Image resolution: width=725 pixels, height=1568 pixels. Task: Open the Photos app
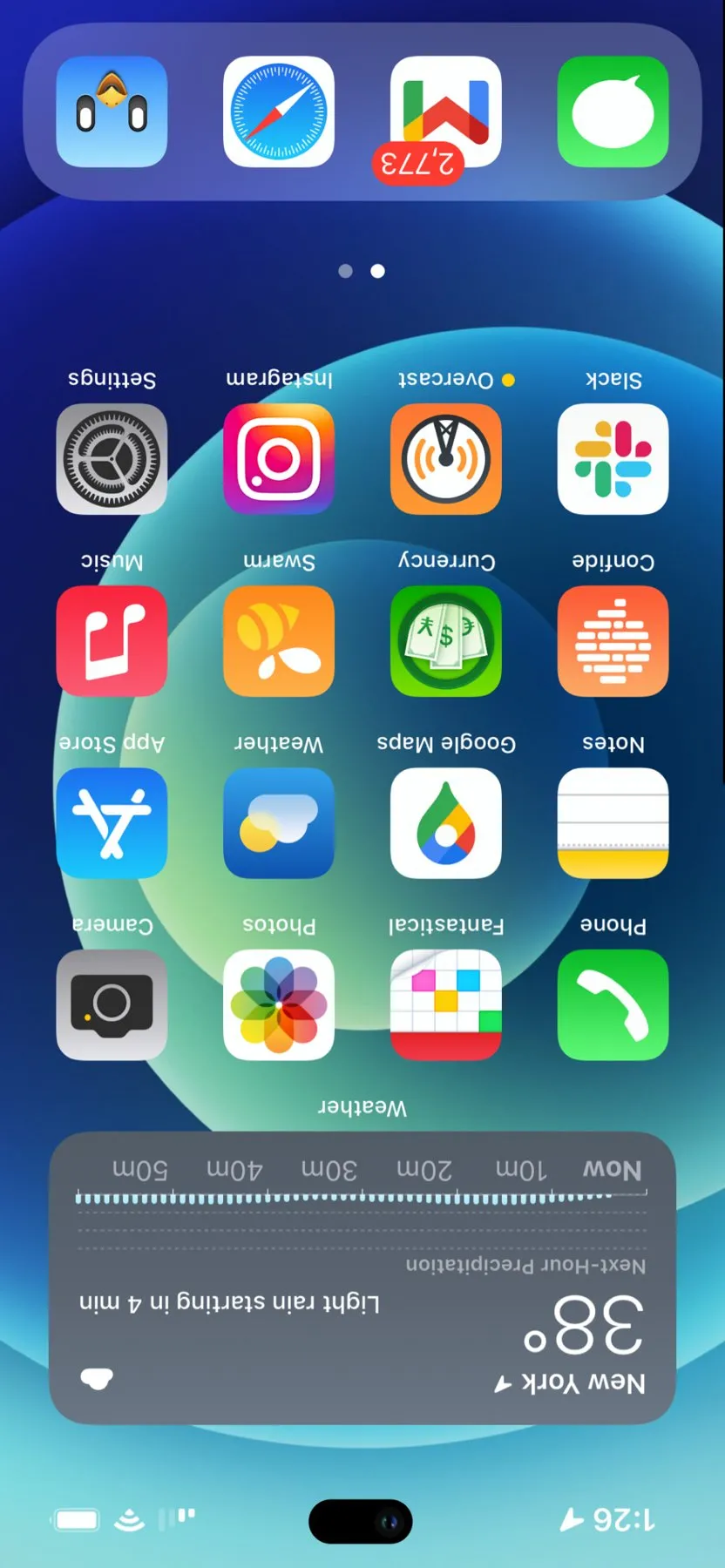pyautogui.click(x=279, y=1005)
